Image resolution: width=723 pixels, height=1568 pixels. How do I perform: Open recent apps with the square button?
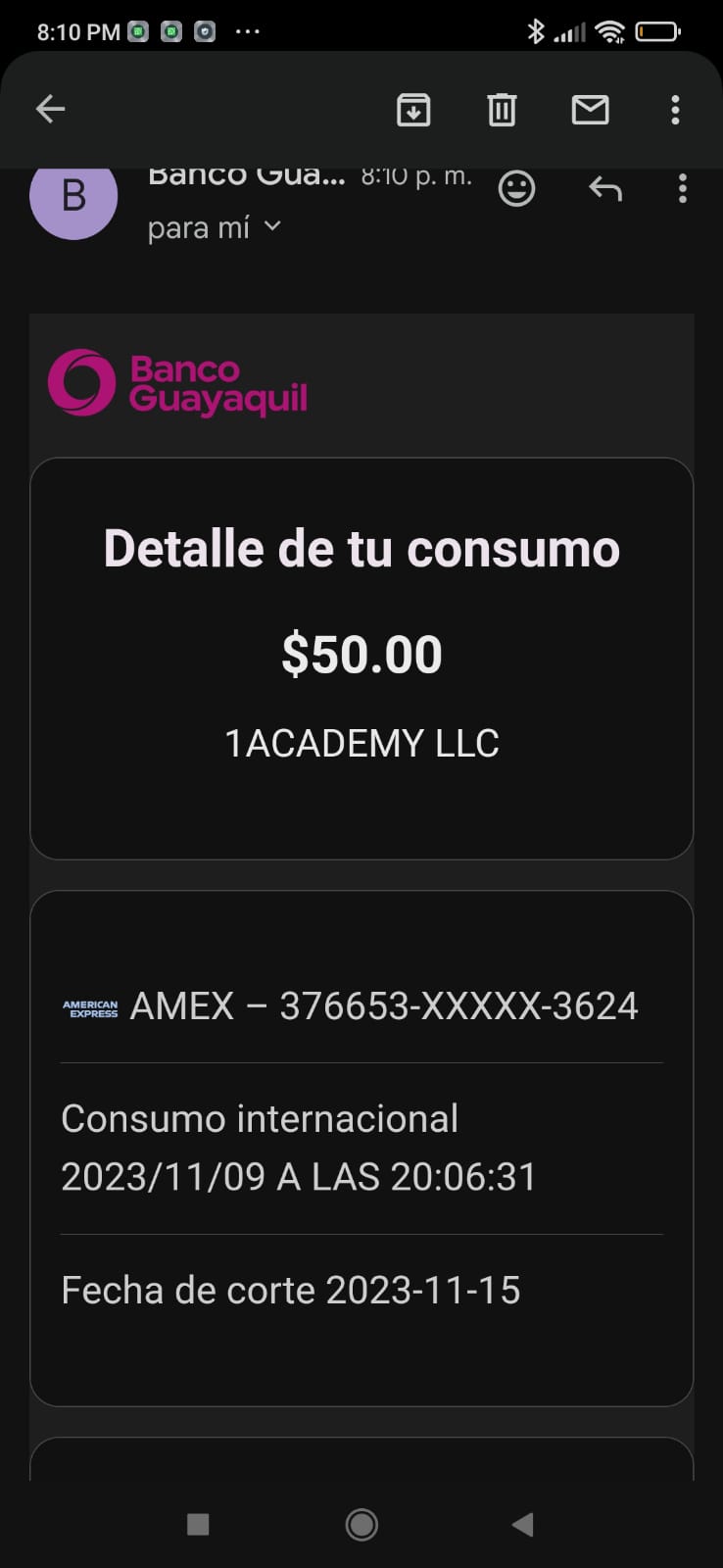tap(198, 1524)
